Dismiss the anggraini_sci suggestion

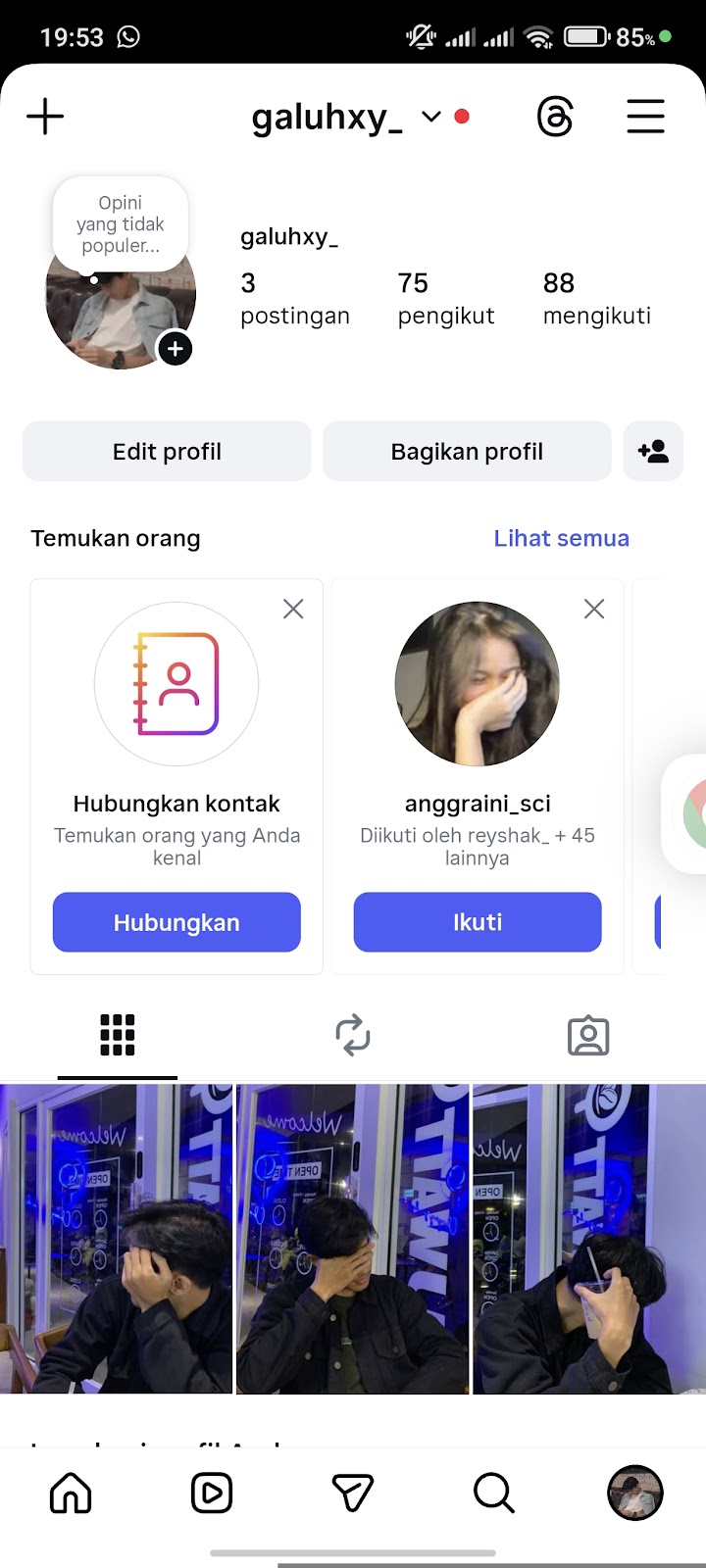594,610
